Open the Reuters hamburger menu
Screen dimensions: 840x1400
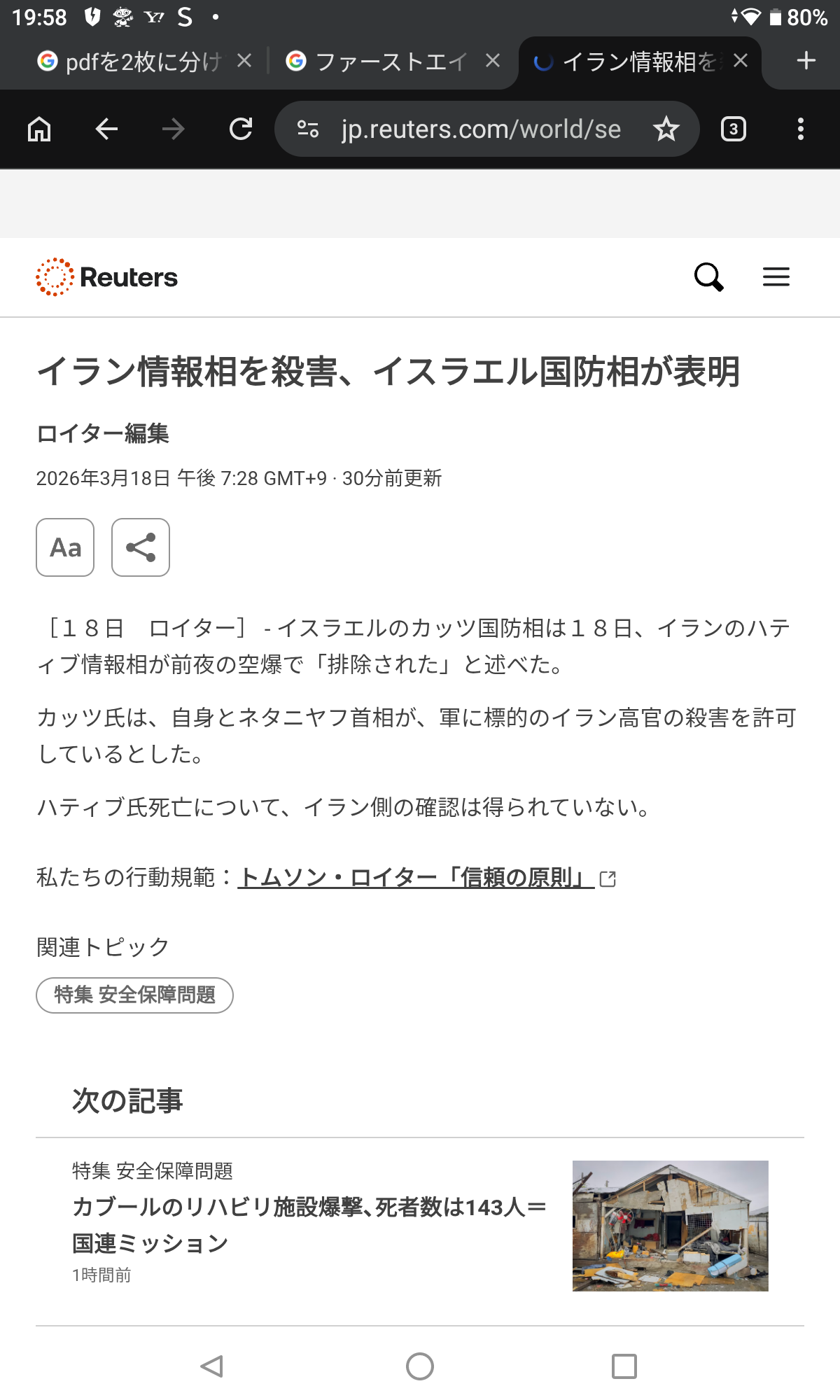tap(776, 277)
